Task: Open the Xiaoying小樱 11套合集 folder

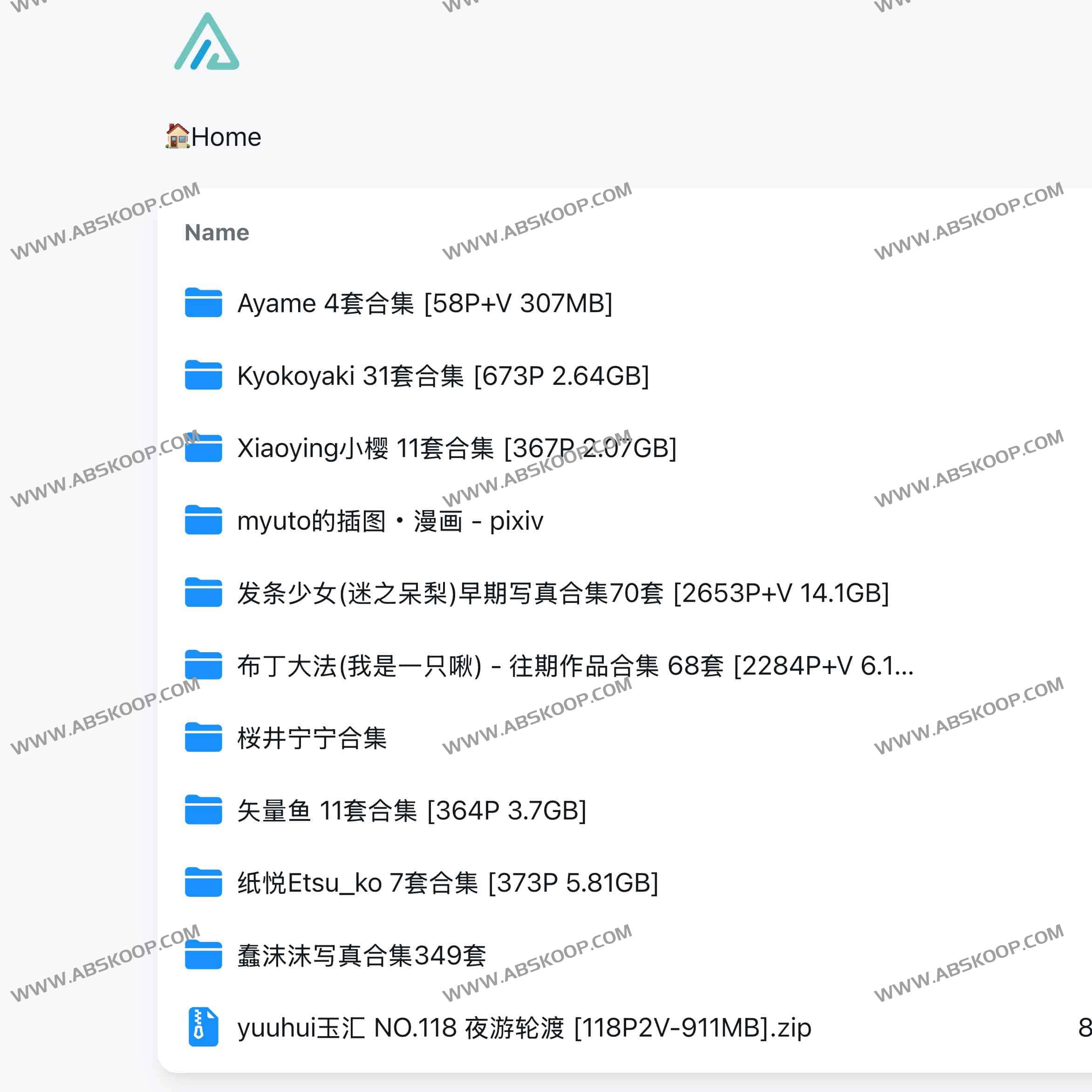Action: click(x=456, y=448)
